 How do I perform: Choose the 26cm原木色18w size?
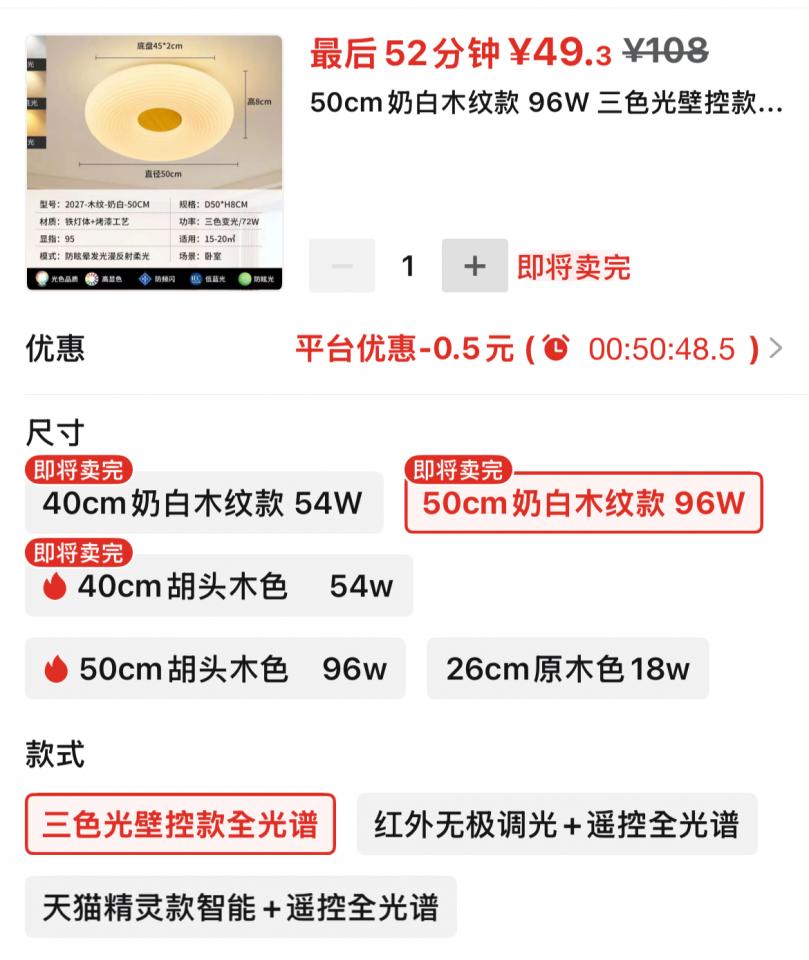tap(567, 669)
